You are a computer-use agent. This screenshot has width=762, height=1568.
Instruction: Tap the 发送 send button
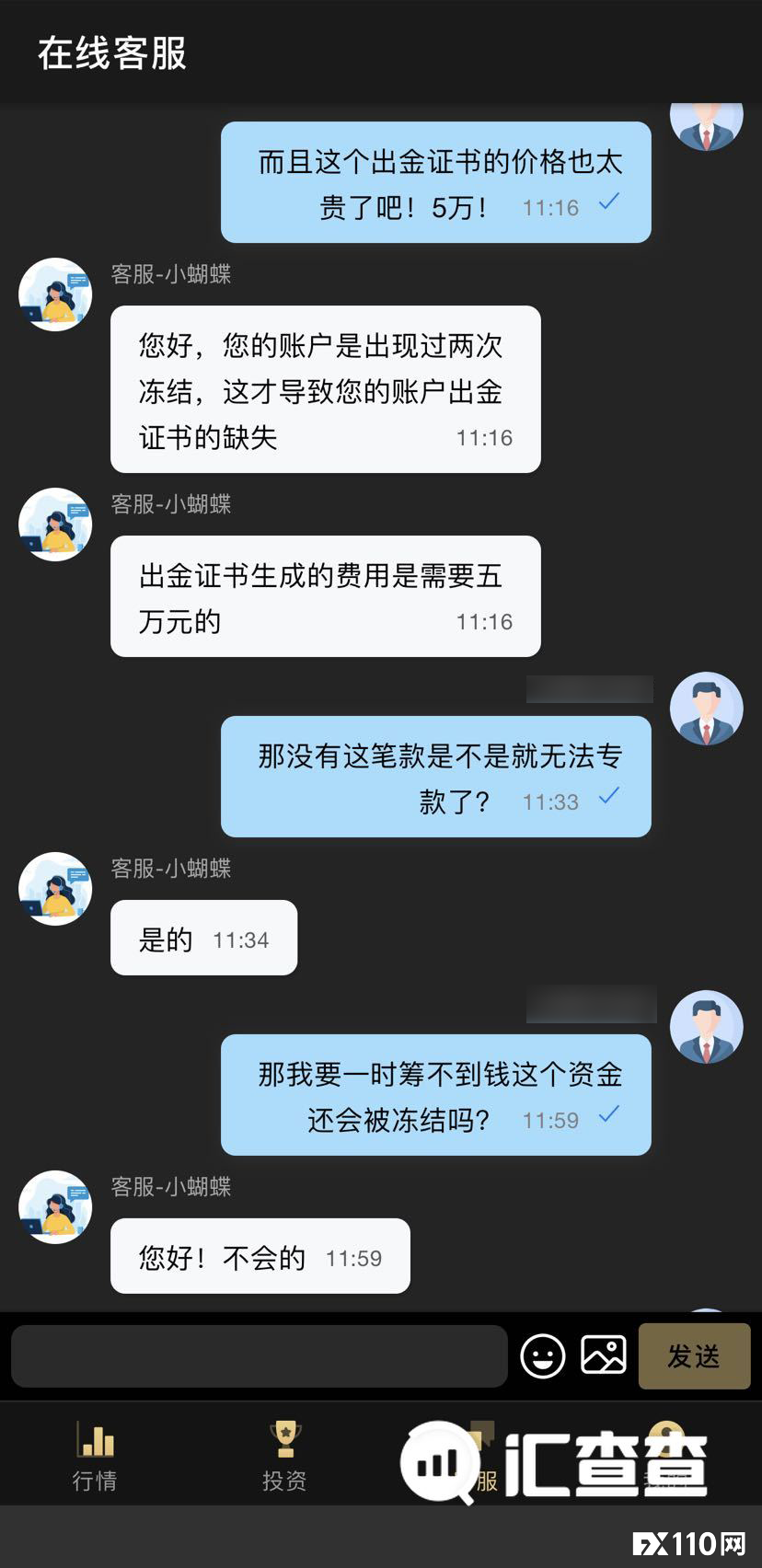694,1355
